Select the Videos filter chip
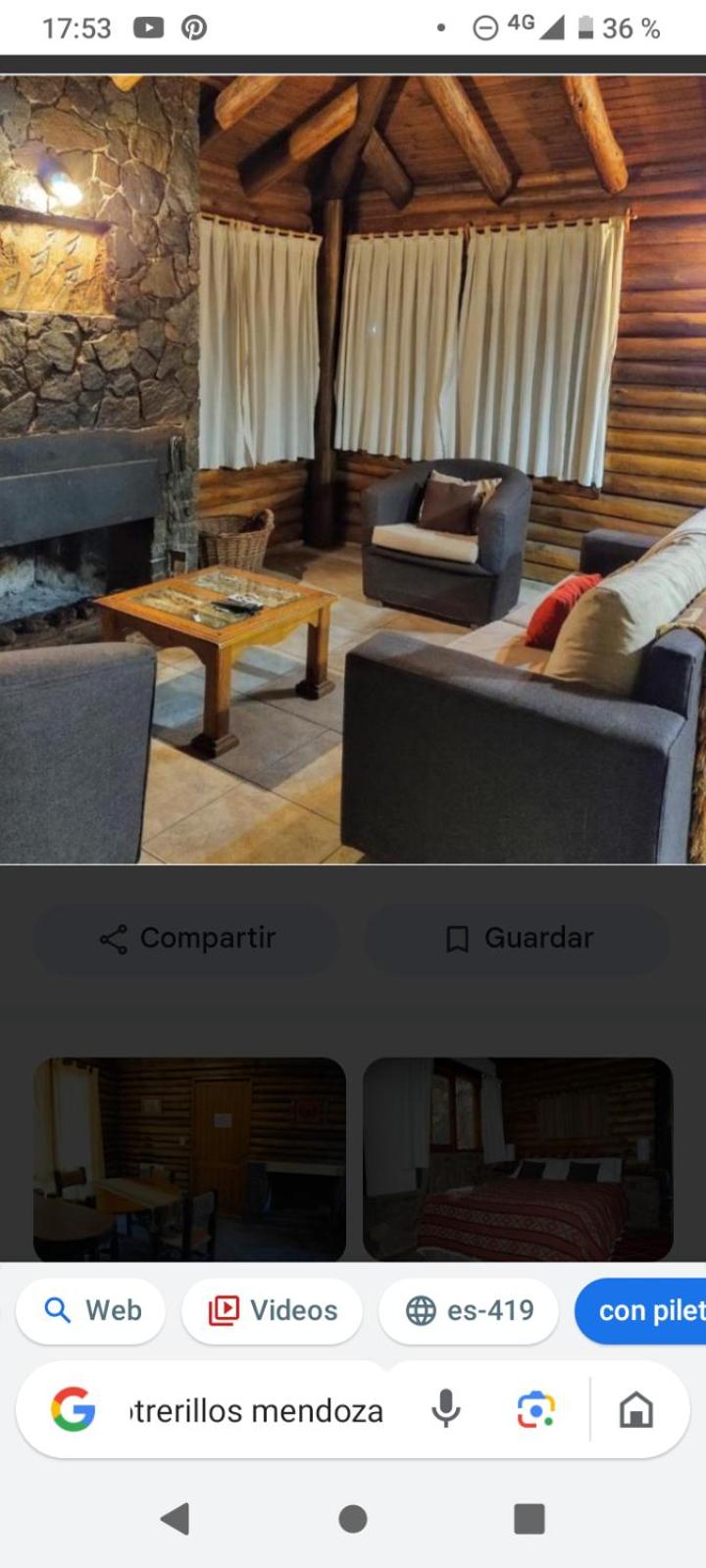The height and width of the screenshot is (1568, 706). point(272,1310)
